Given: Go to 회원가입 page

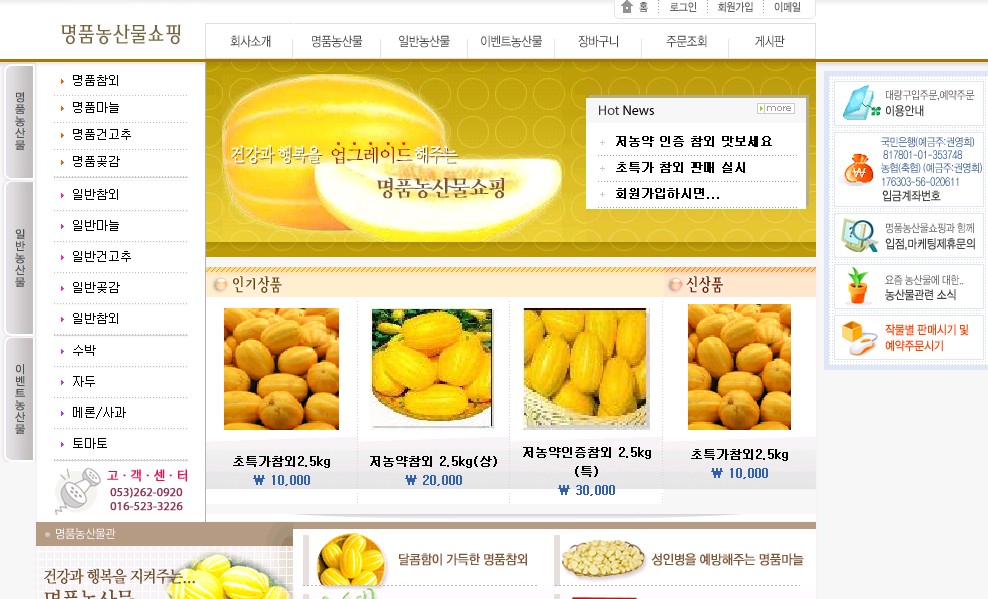Looking at the screenshot, I should (735, 7).
